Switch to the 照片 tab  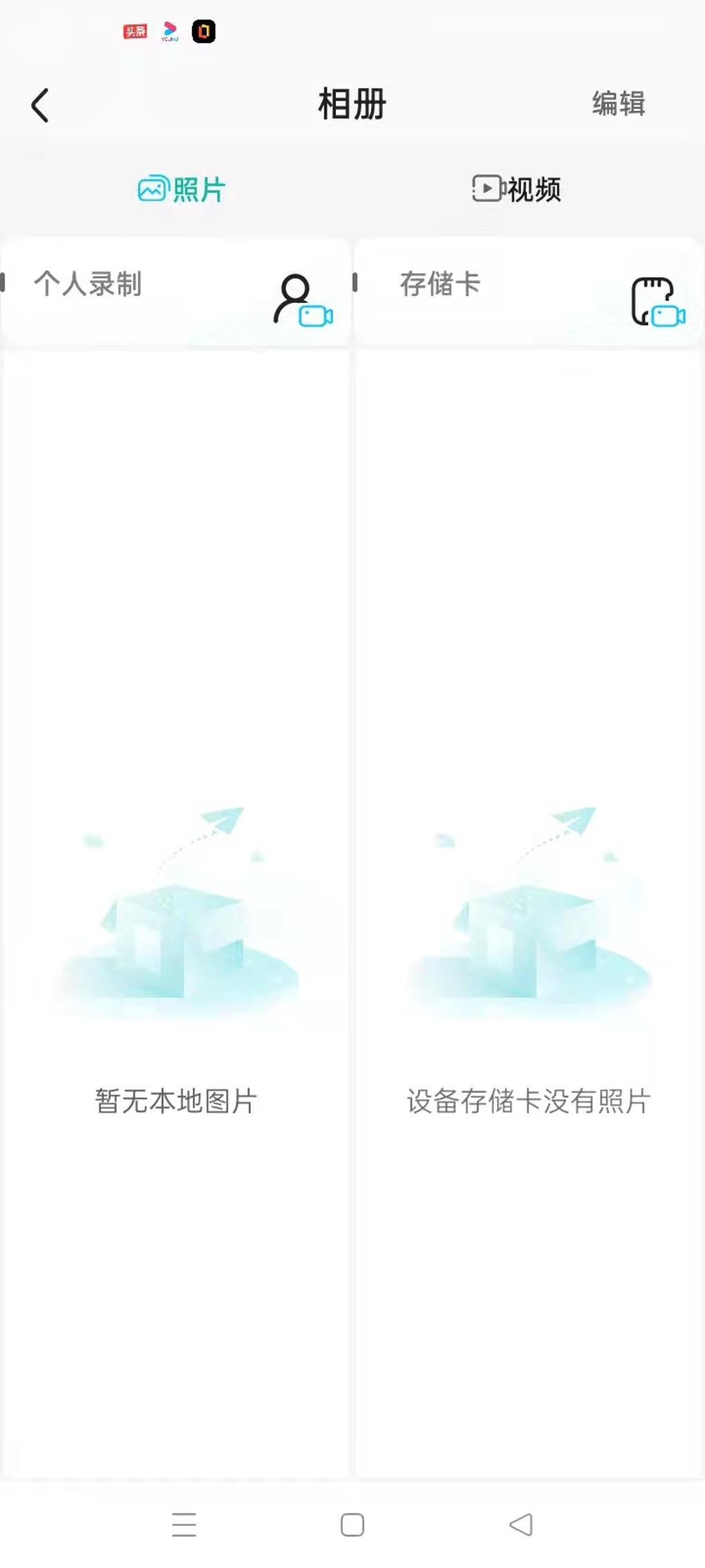pos(181,189)
